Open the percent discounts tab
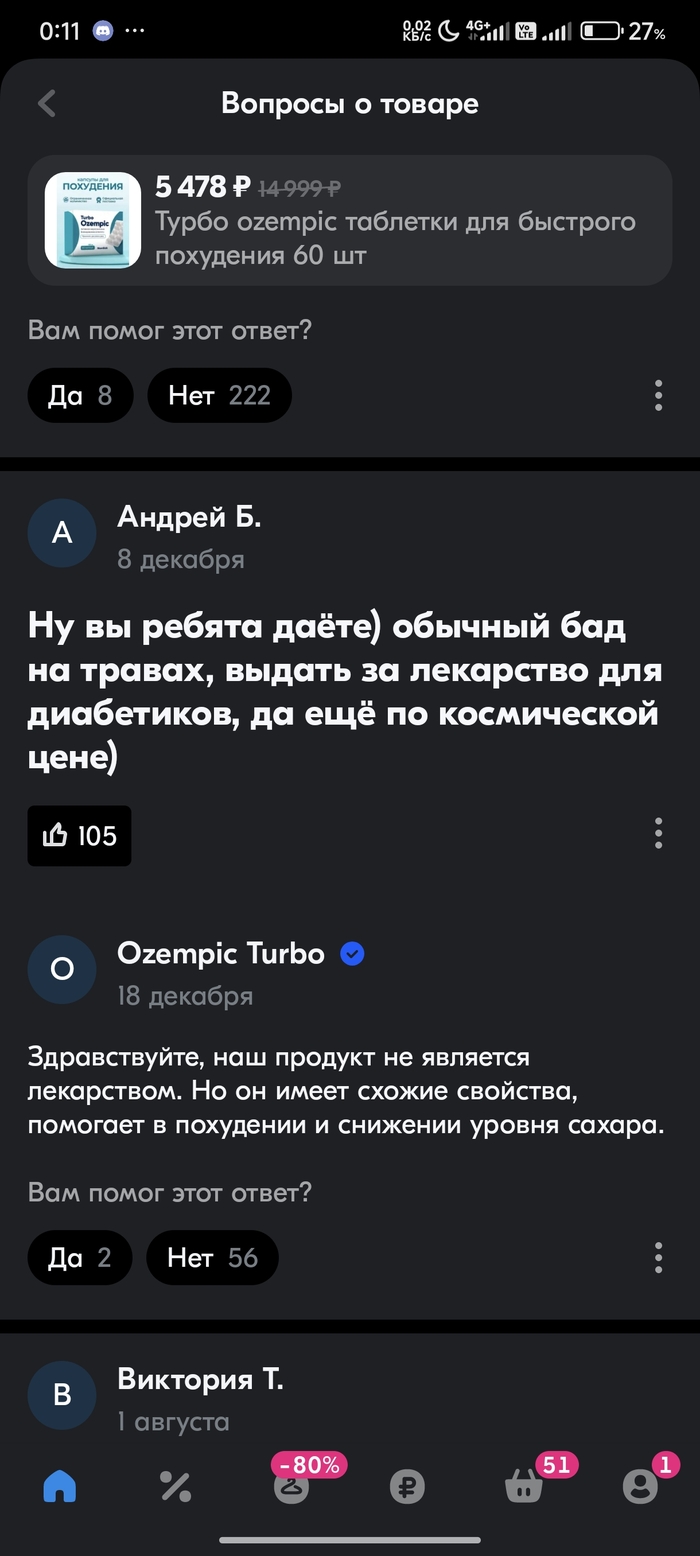The width and height of the screenshot is (700, 1556). [175, 1487]
